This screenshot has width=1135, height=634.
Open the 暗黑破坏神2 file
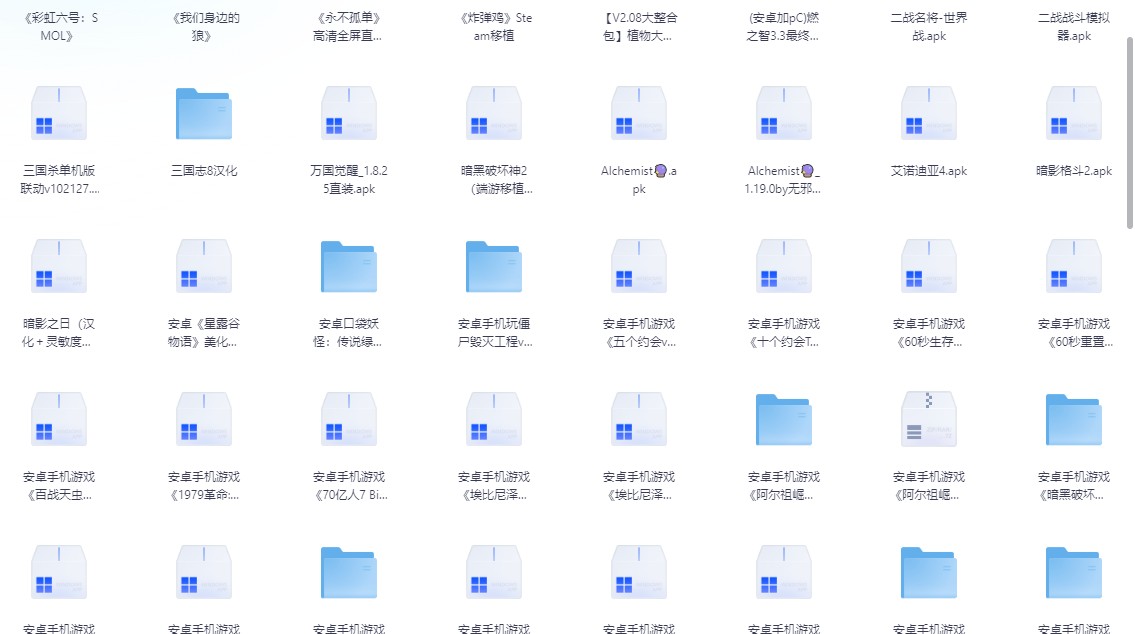tap(494, 114)
